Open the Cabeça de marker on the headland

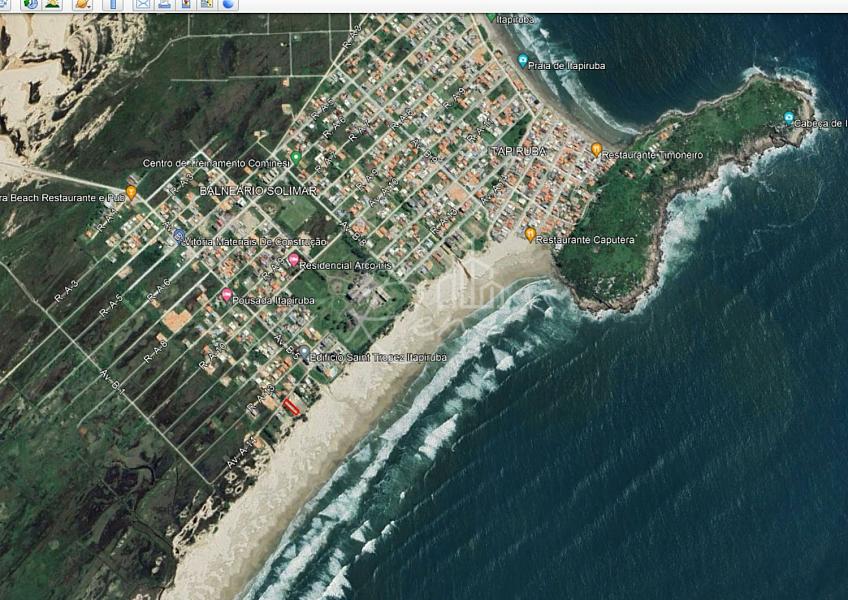click(x=789, y=118)
